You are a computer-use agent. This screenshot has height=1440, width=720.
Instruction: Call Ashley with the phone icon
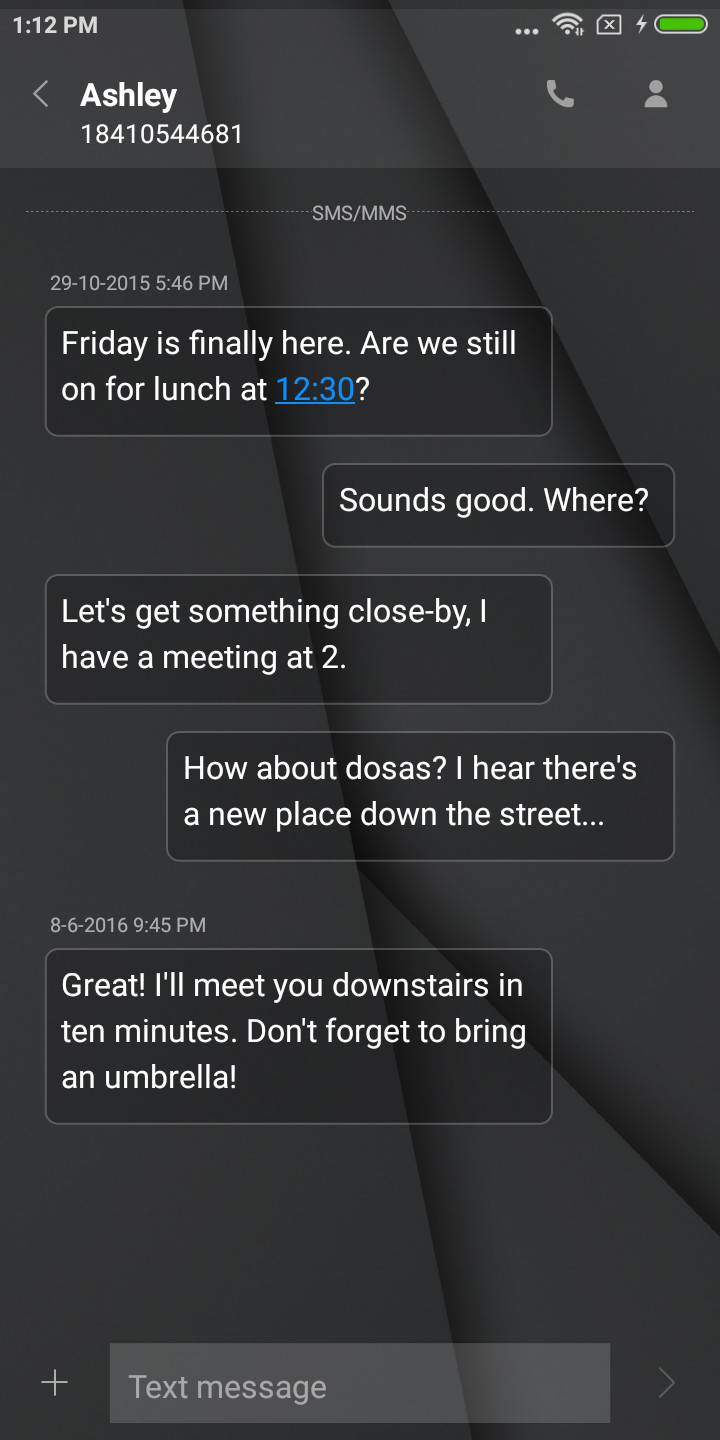[560, 94]
